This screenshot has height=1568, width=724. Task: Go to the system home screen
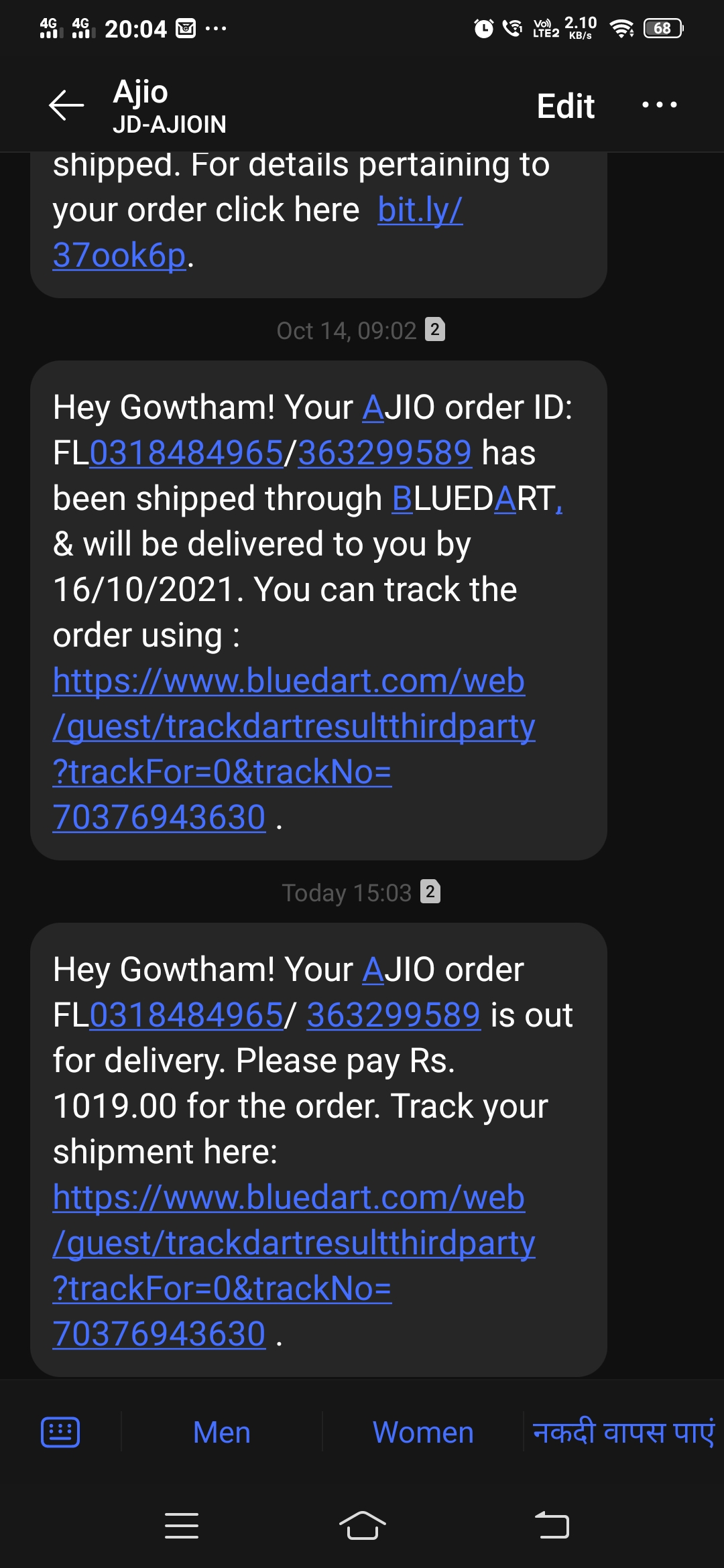click(362, 1526)
